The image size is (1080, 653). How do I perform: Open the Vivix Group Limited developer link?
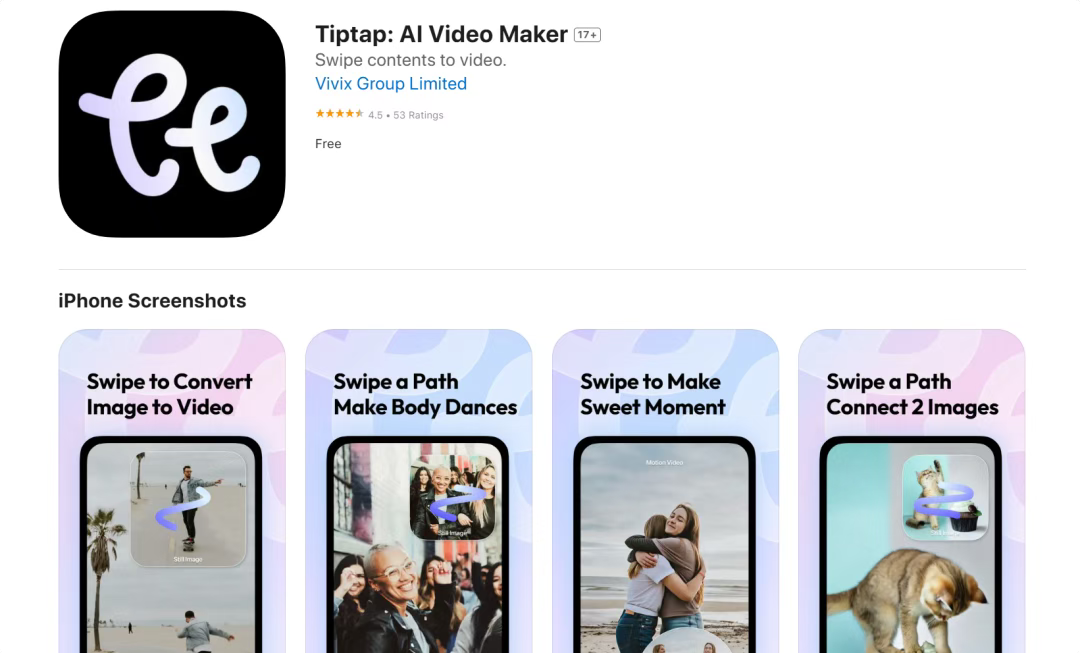pos(390,84)
